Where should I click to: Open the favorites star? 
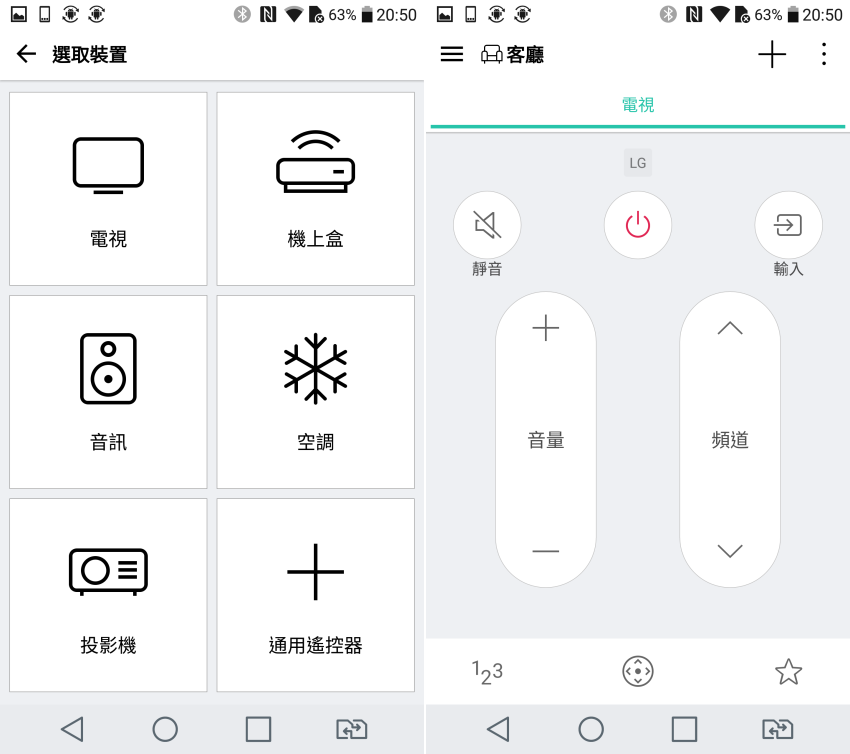(x=788, y=672)
